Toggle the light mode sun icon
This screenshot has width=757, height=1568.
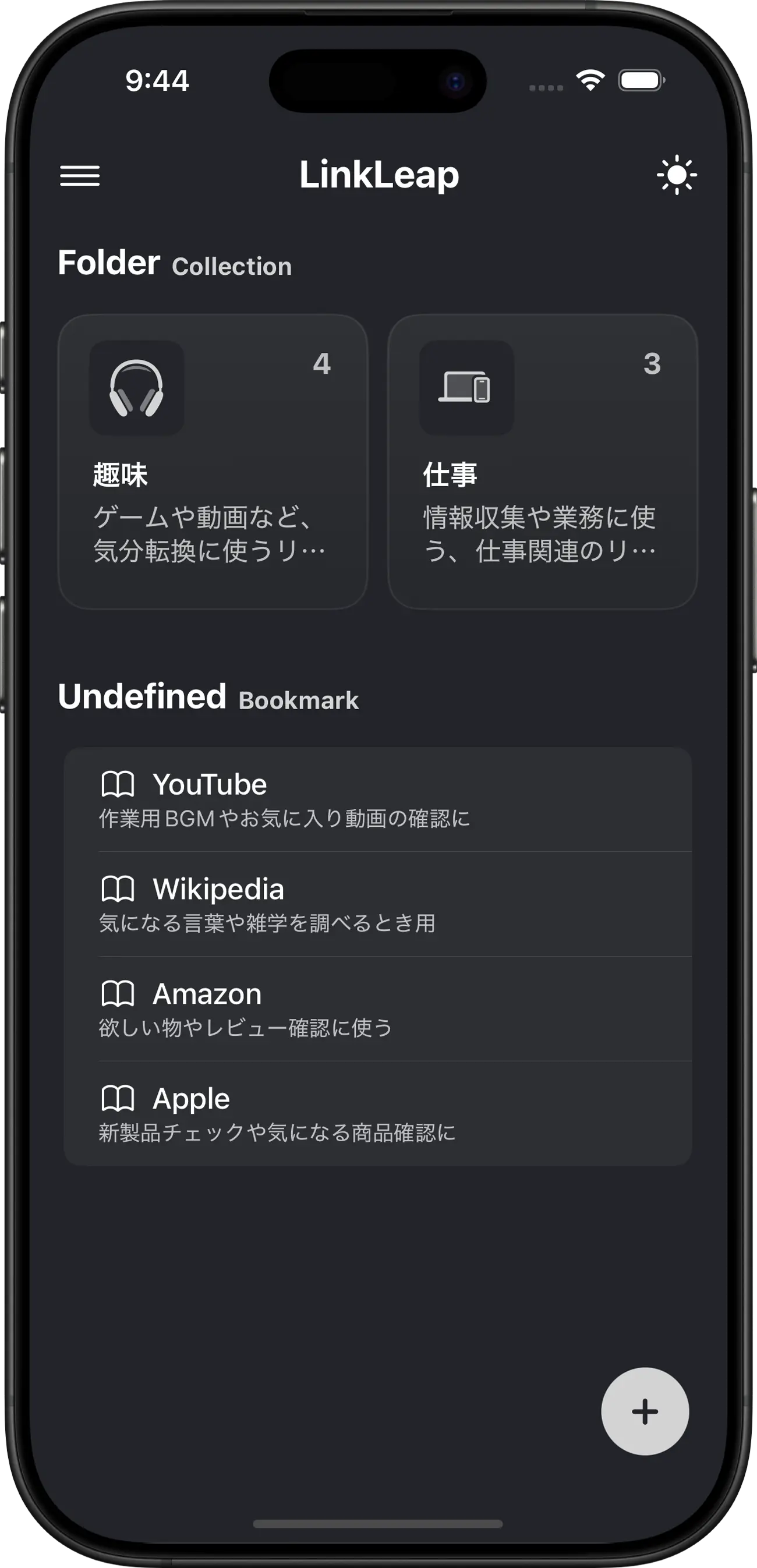(676, 175)
